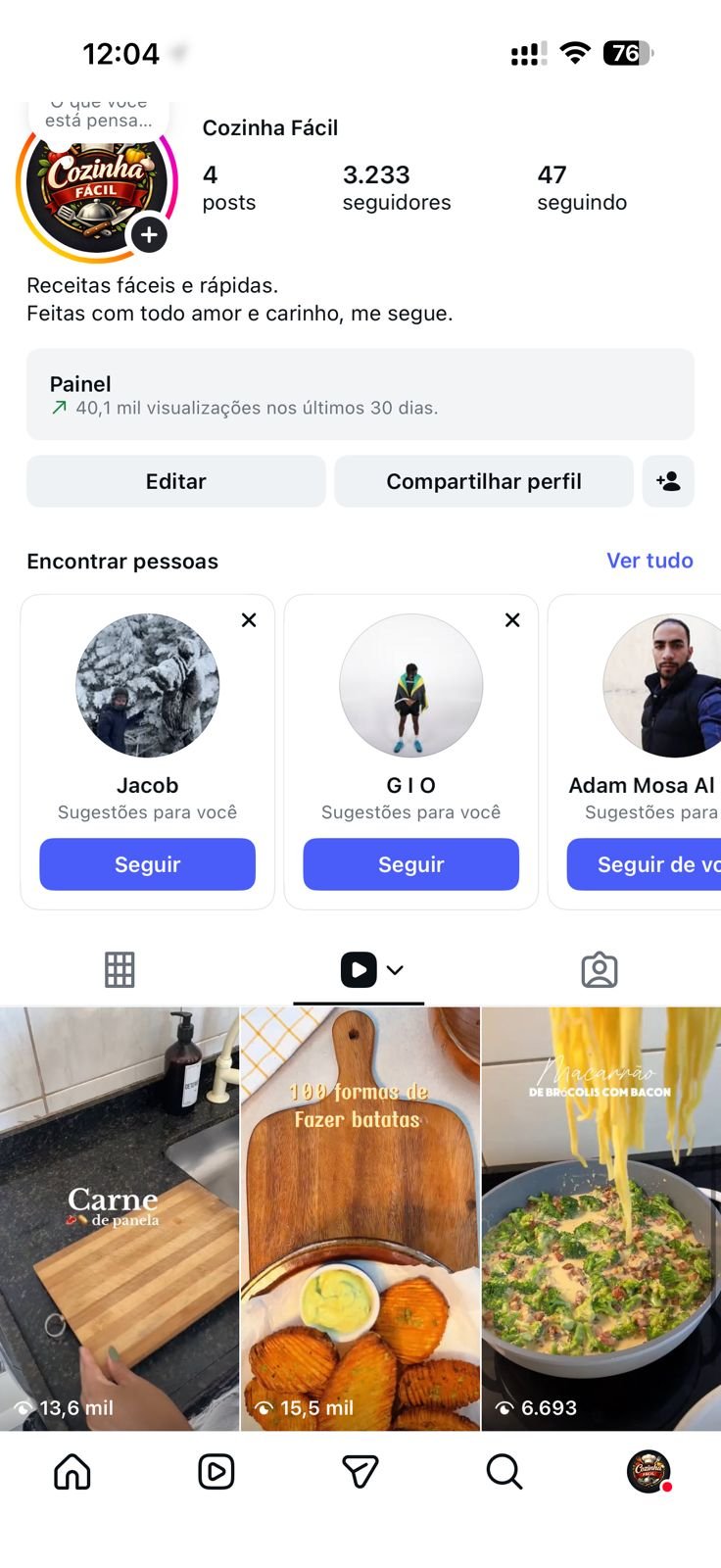Image resolution: width=721 pixels, height=1568 pixels.
Task: Add a story via the plus badge
Action: pyautogui.click(x=149, y=235)
